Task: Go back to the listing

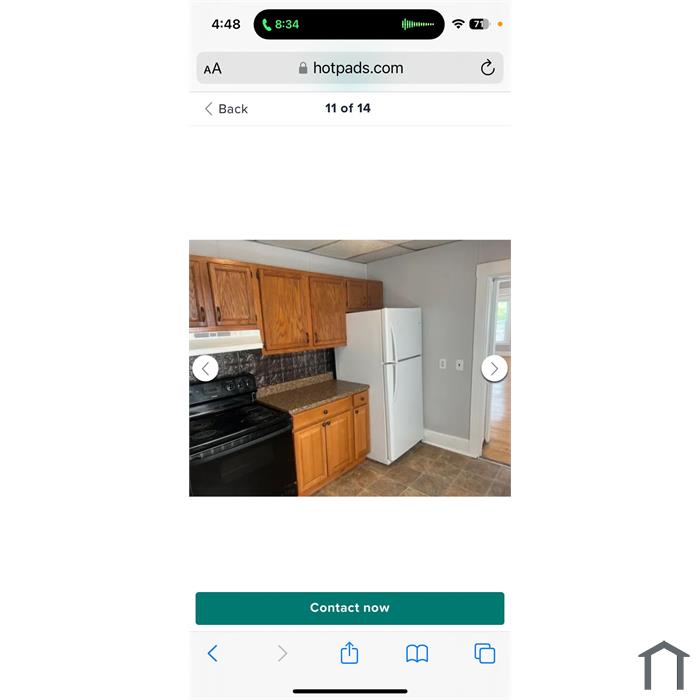Action: pos(226,109)
